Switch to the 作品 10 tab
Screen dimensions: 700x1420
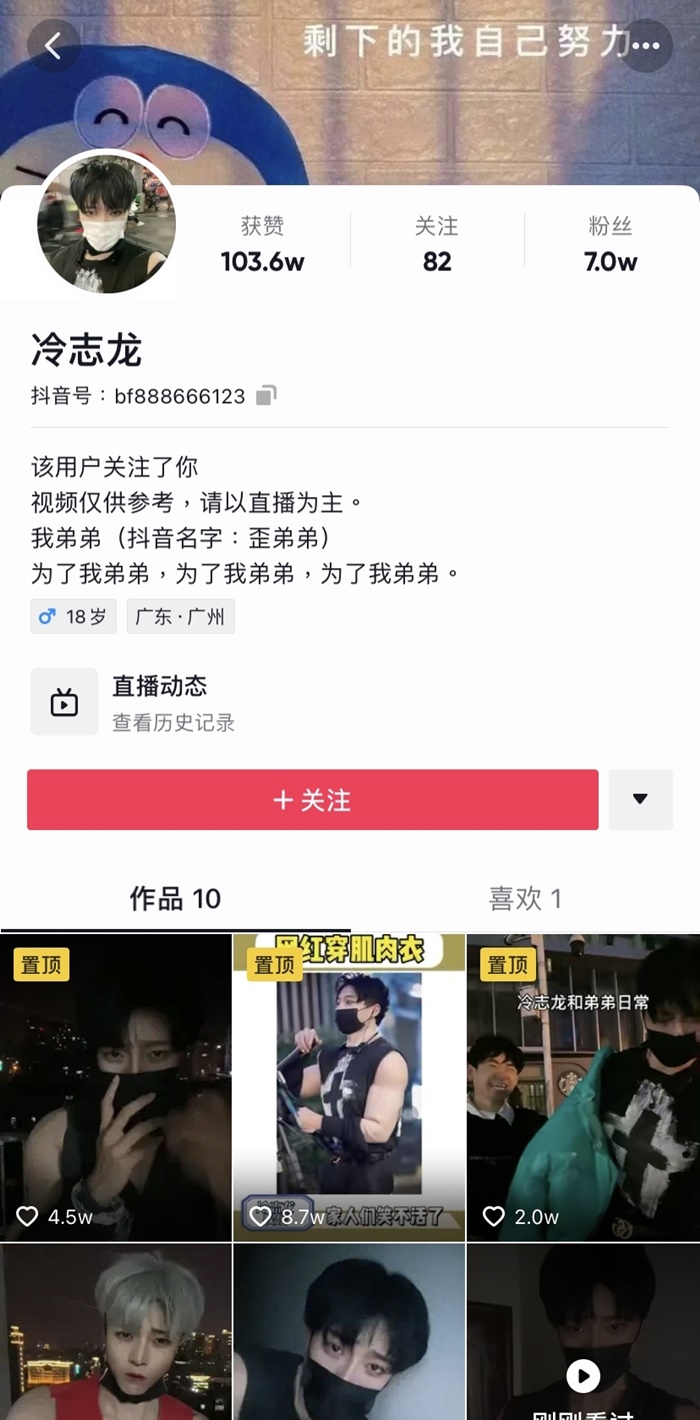point(175,898)
